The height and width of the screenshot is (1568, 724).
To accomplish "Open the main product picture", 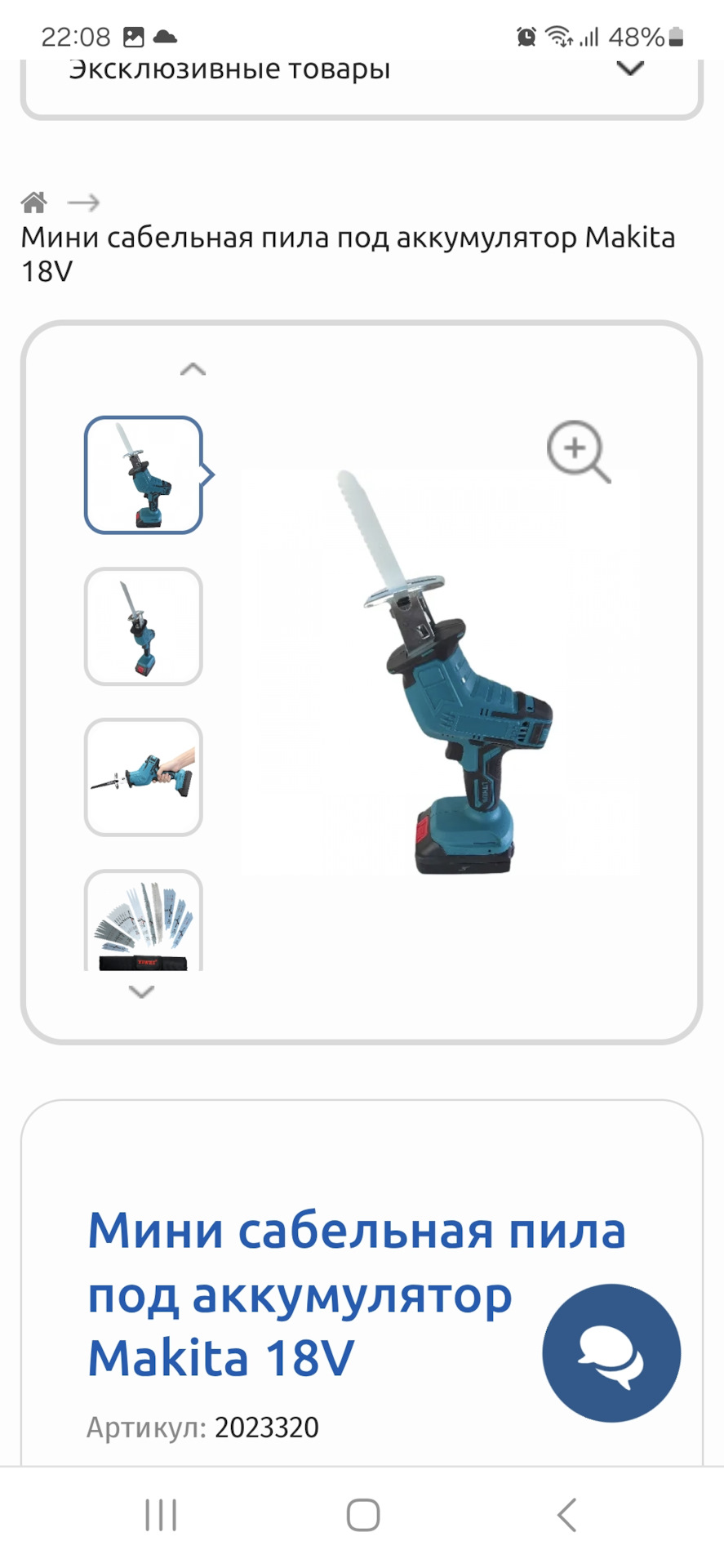I will 441,671.
